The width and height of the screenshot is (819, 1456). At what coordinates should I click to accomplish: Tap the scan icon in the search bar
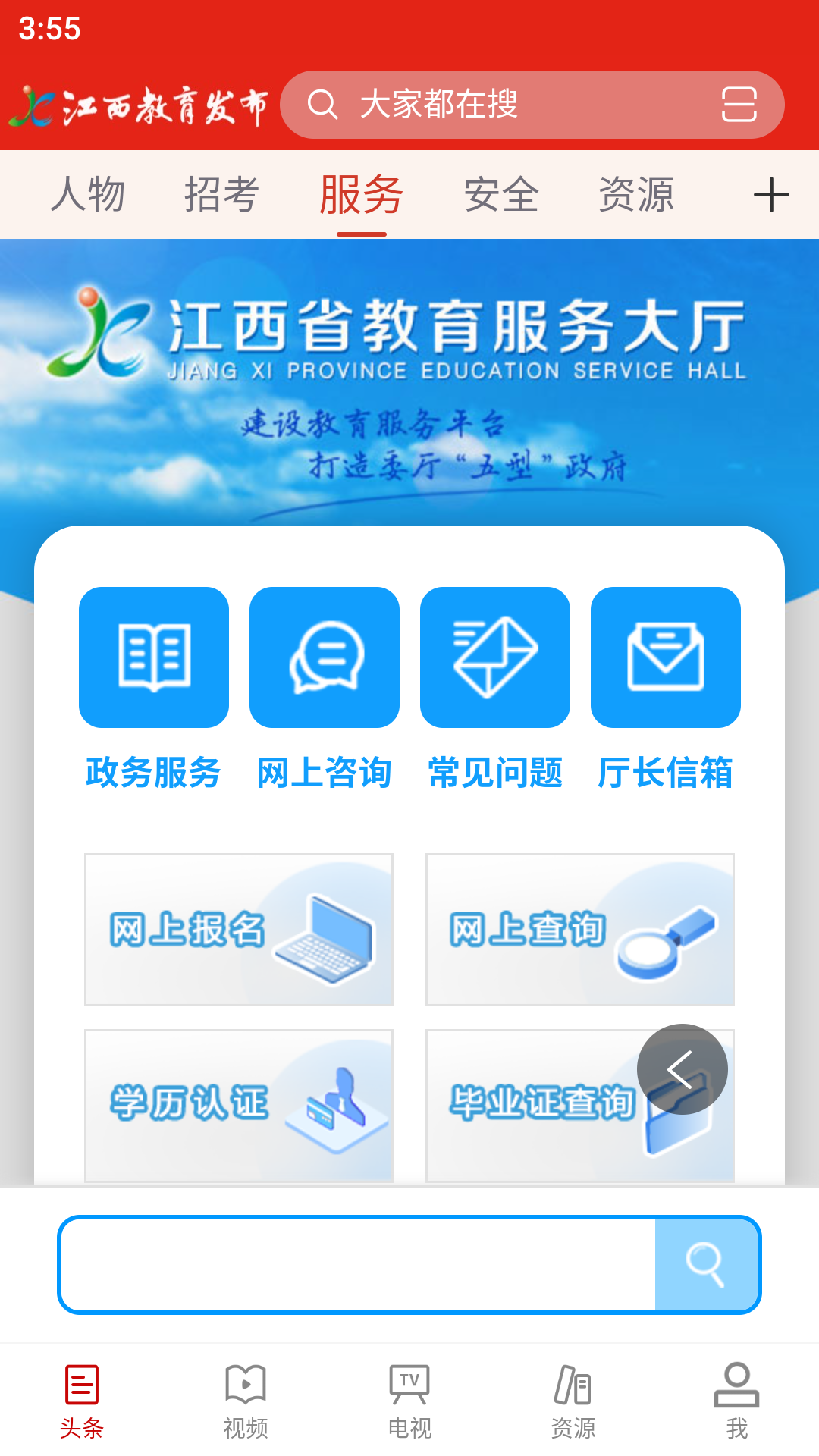pos(739,105)
